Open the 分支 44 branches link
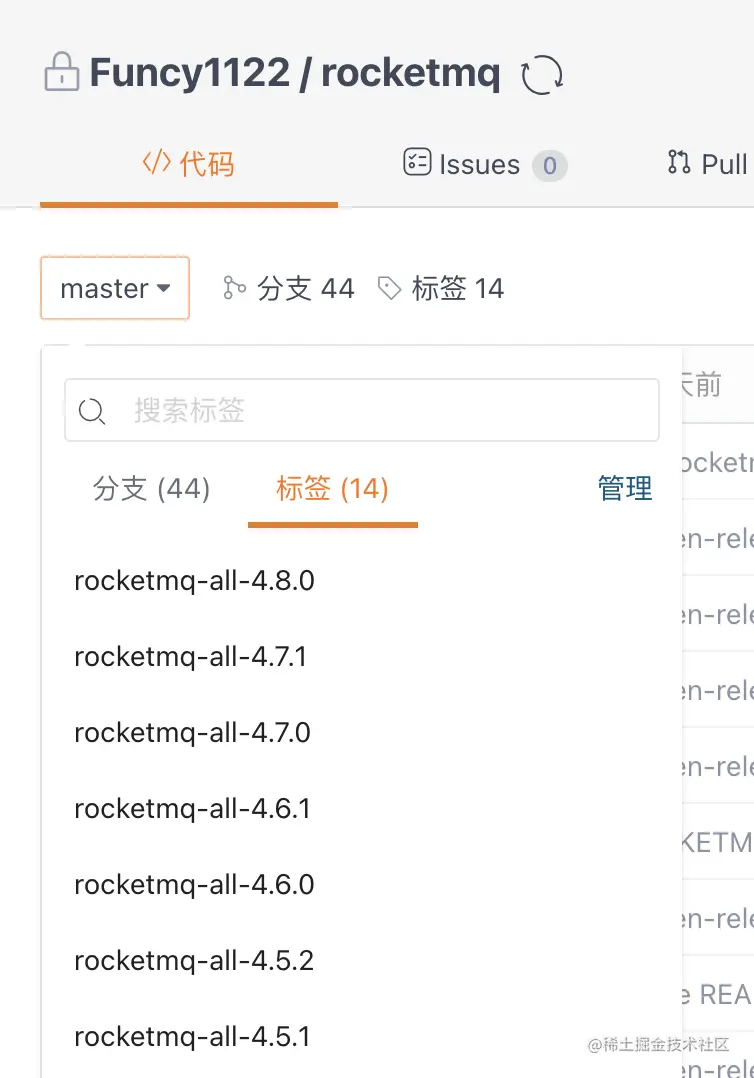Viewport: 754px width, 1078px height. click(289, 289)
